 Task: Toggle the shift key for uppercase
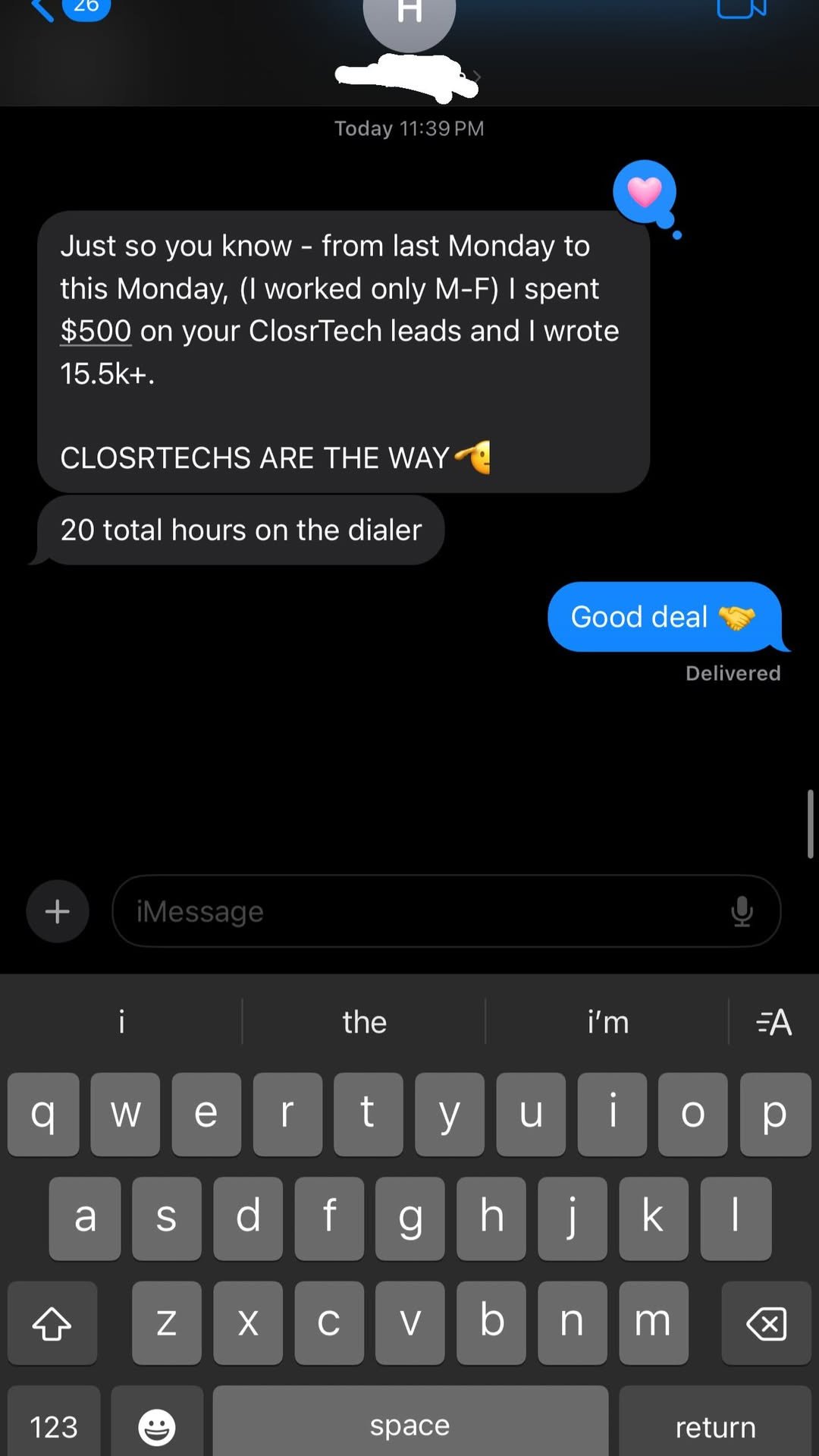[52, 1323]
